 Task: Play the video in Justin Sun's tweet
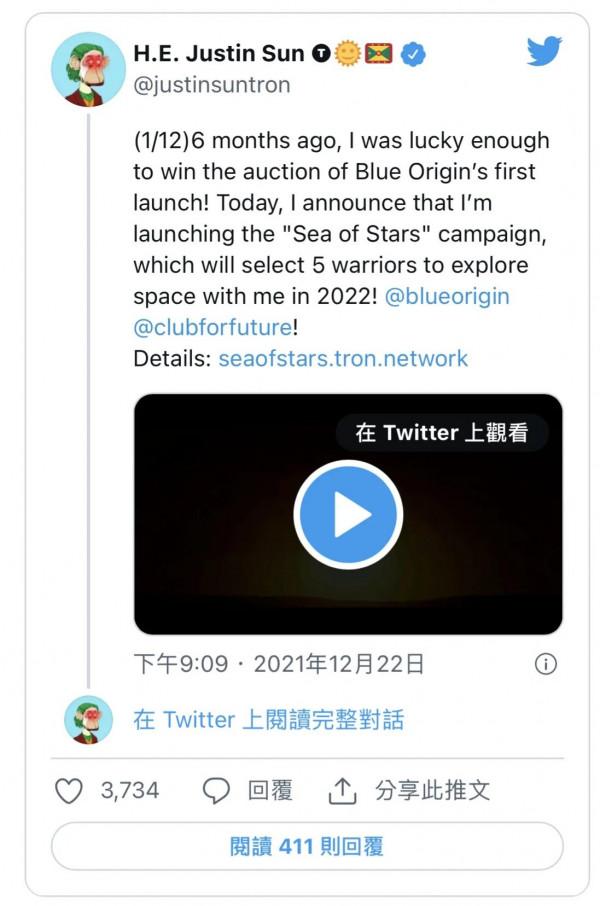click(347, 515)
